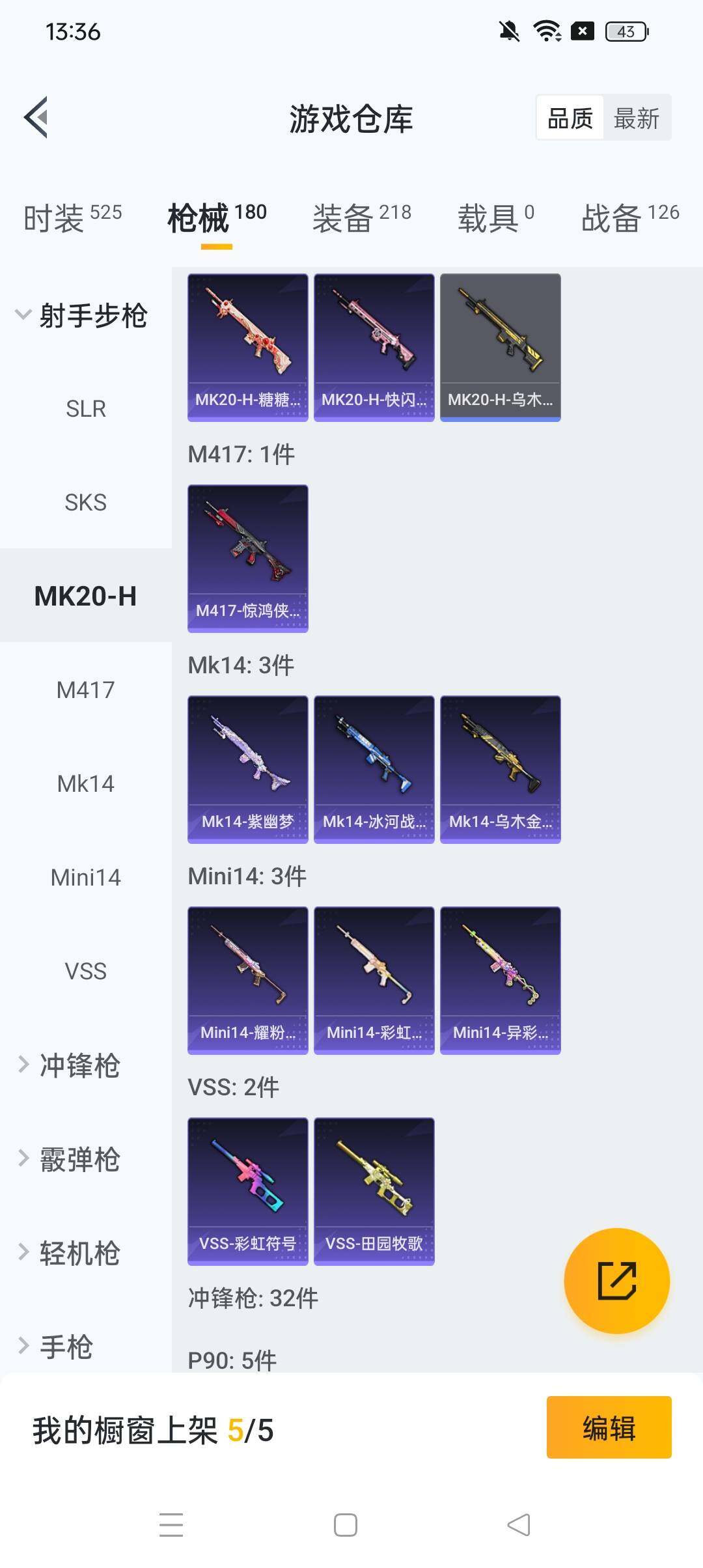
Task: Select the MK20-H-乌木 skin tile
Action: [x=500, y=347]
